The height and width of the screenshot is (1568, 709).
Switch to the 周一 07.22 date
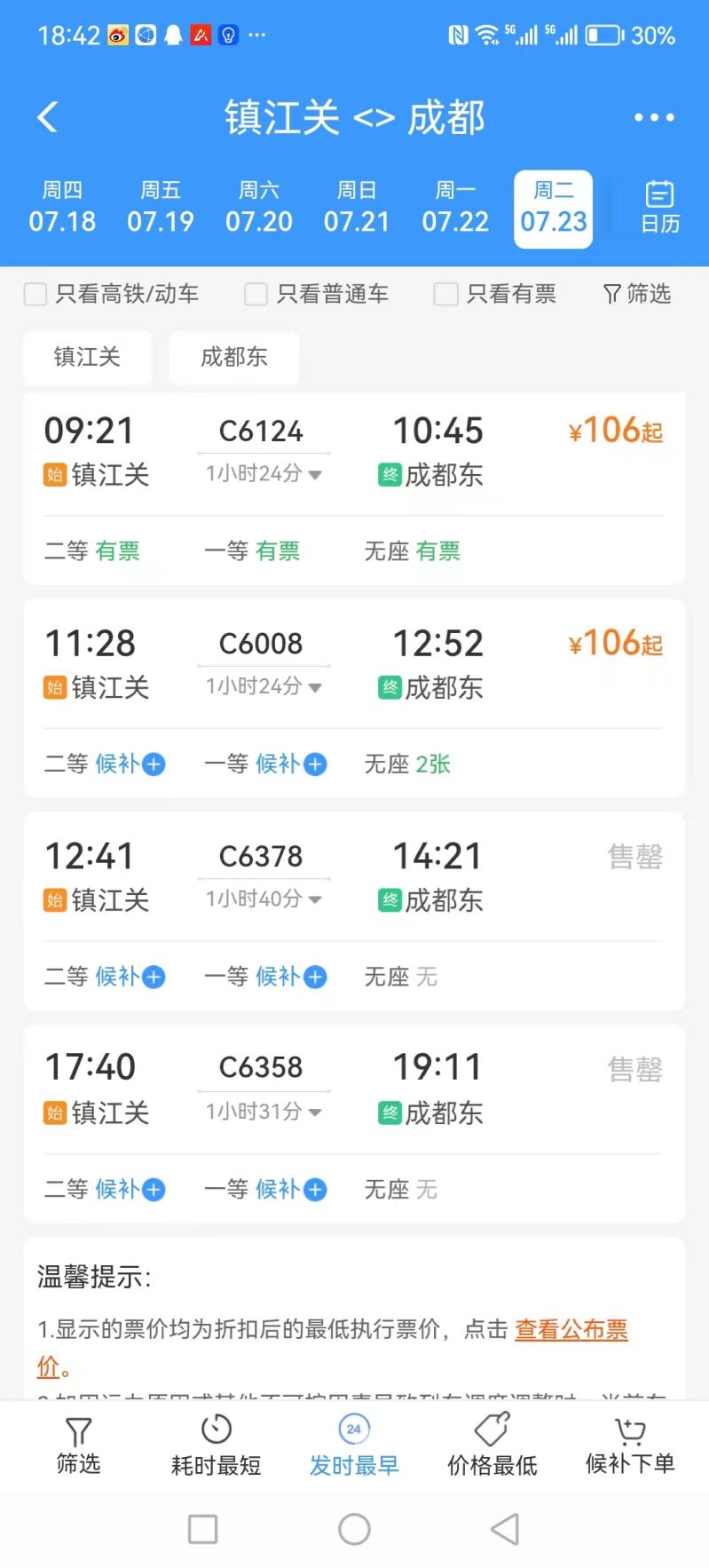pos(455,208)
